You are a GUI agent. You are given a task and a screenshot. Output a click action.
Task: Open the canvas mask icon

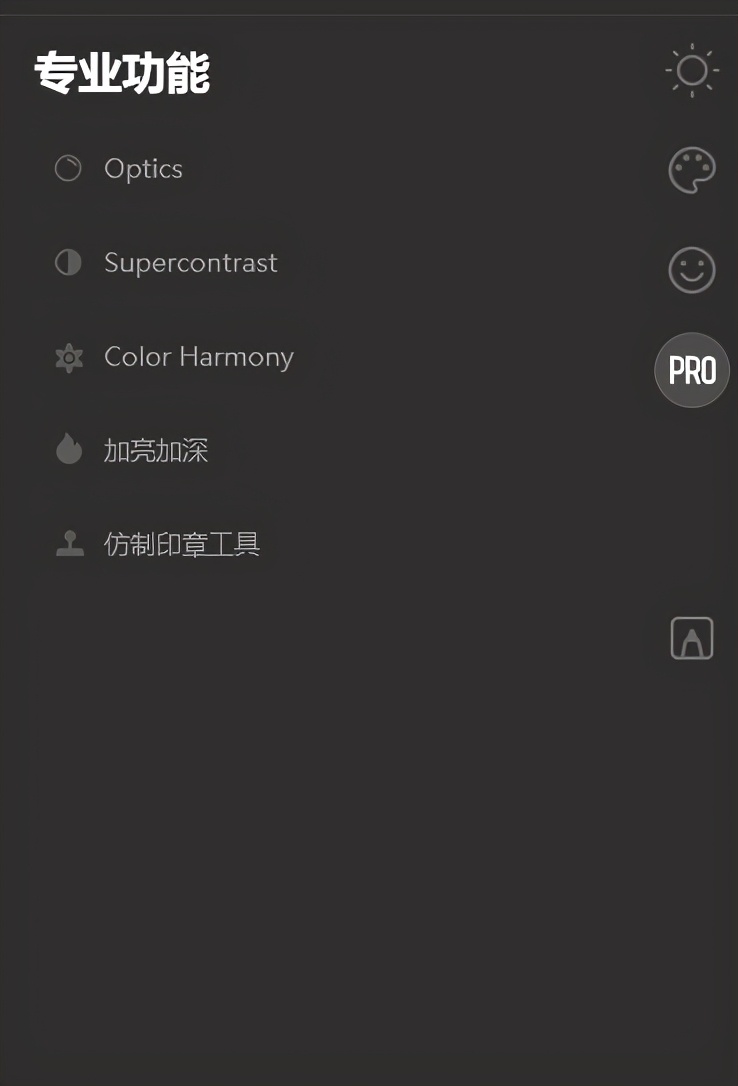[x=692, y=638]
